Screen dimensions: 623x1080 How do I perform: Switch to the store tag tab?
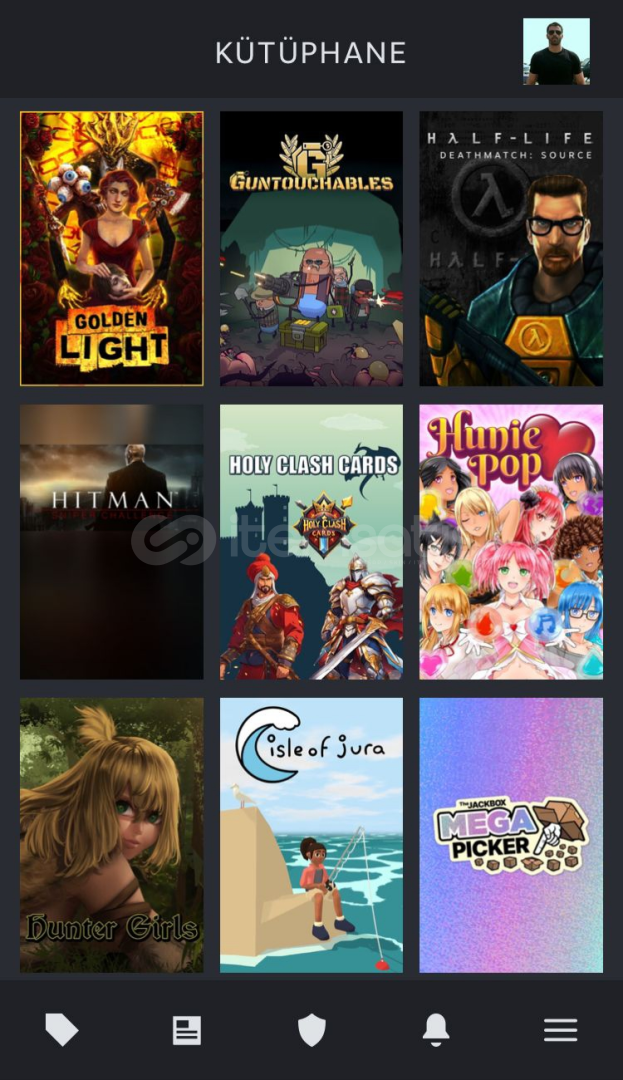point(62,1030)
